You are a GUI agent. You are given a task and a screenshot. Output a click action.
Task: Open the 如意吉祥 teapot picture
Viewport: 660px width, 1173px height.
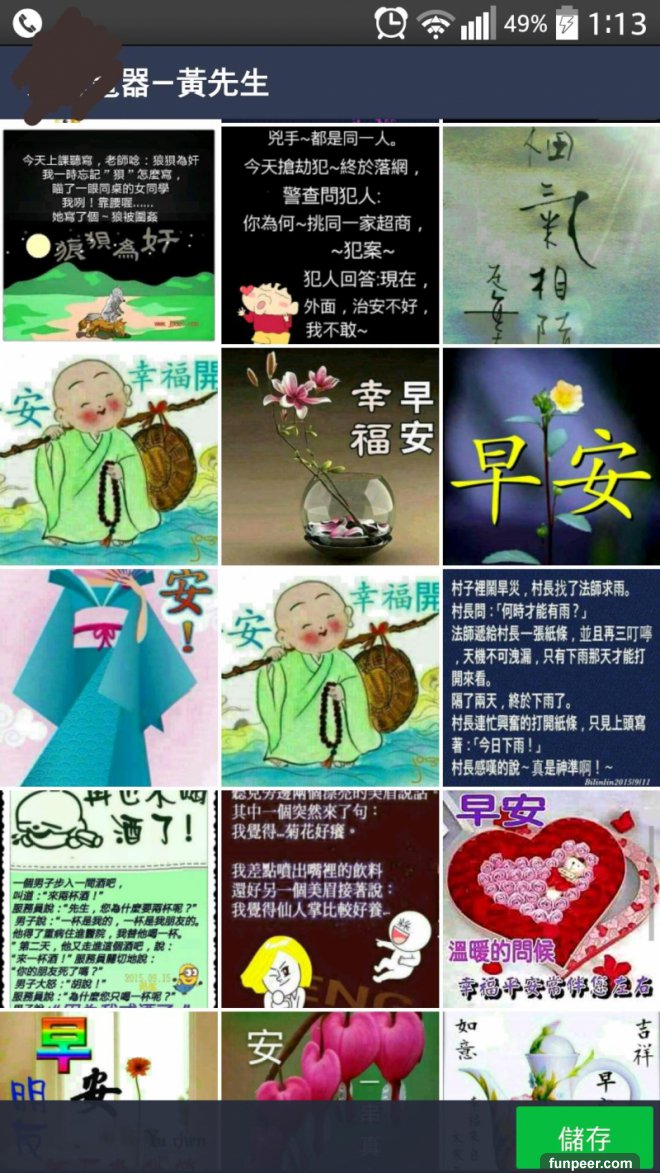(551, 1055)
